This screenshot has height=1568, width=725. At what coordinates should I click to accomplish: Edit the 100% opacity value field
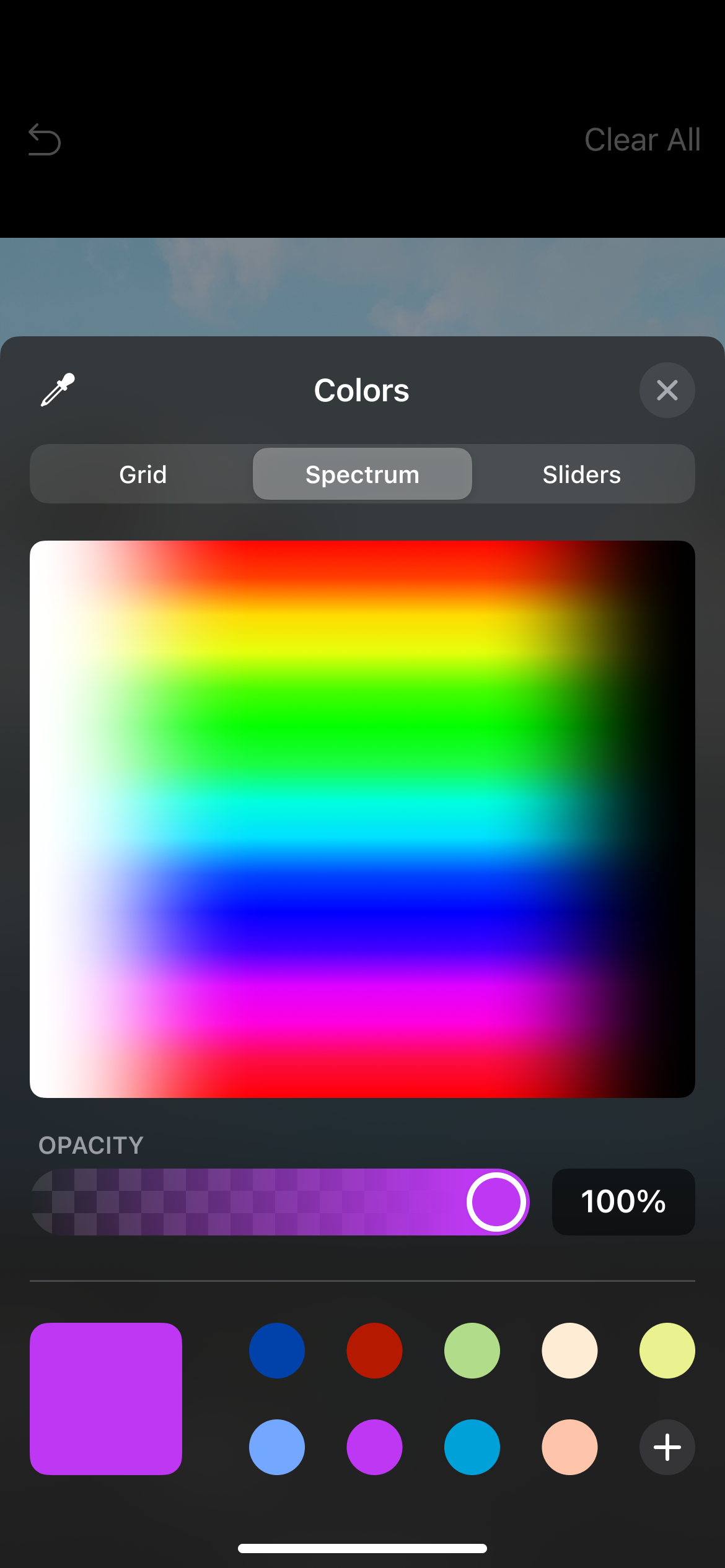623,1202
